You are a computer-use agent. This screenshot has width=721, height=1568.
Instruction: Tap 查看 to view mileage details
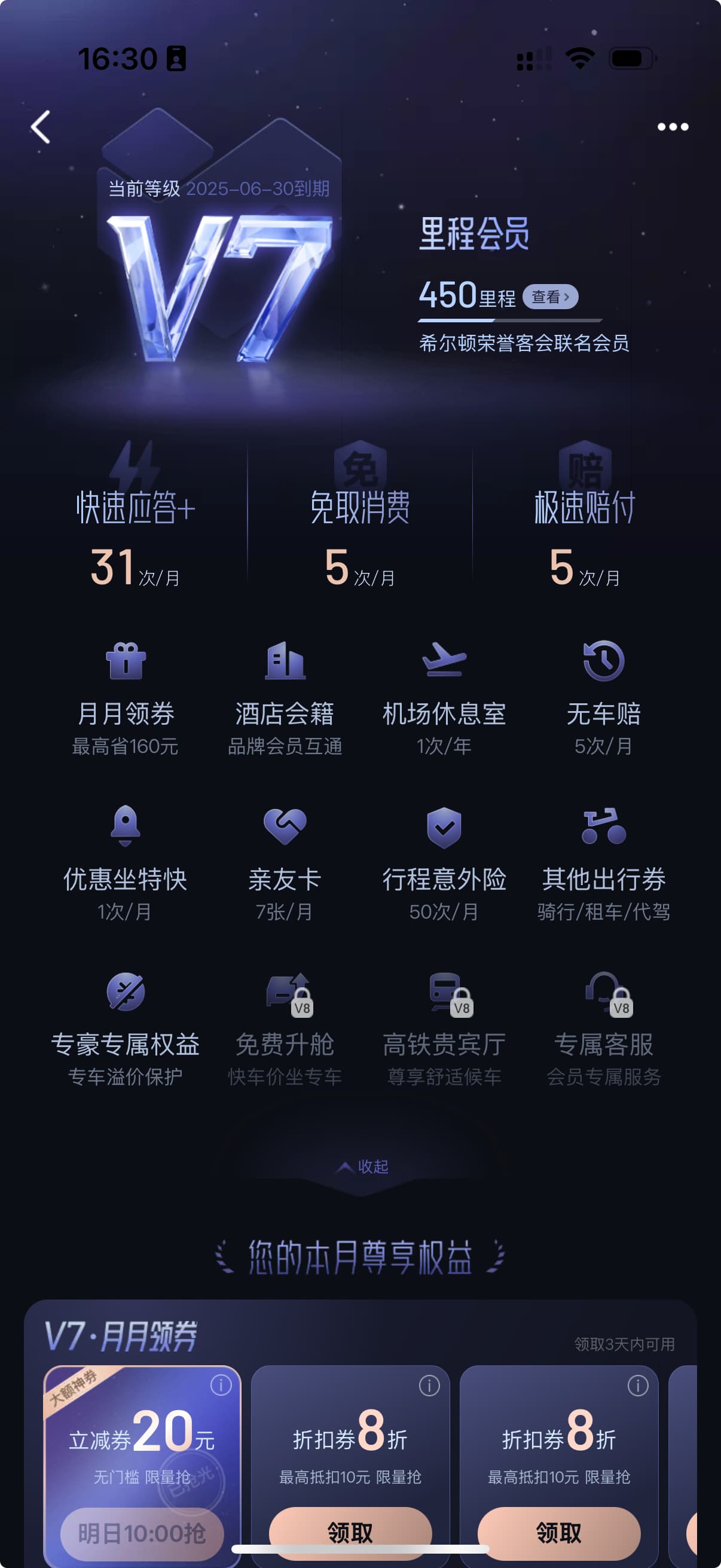pos(550,297)
